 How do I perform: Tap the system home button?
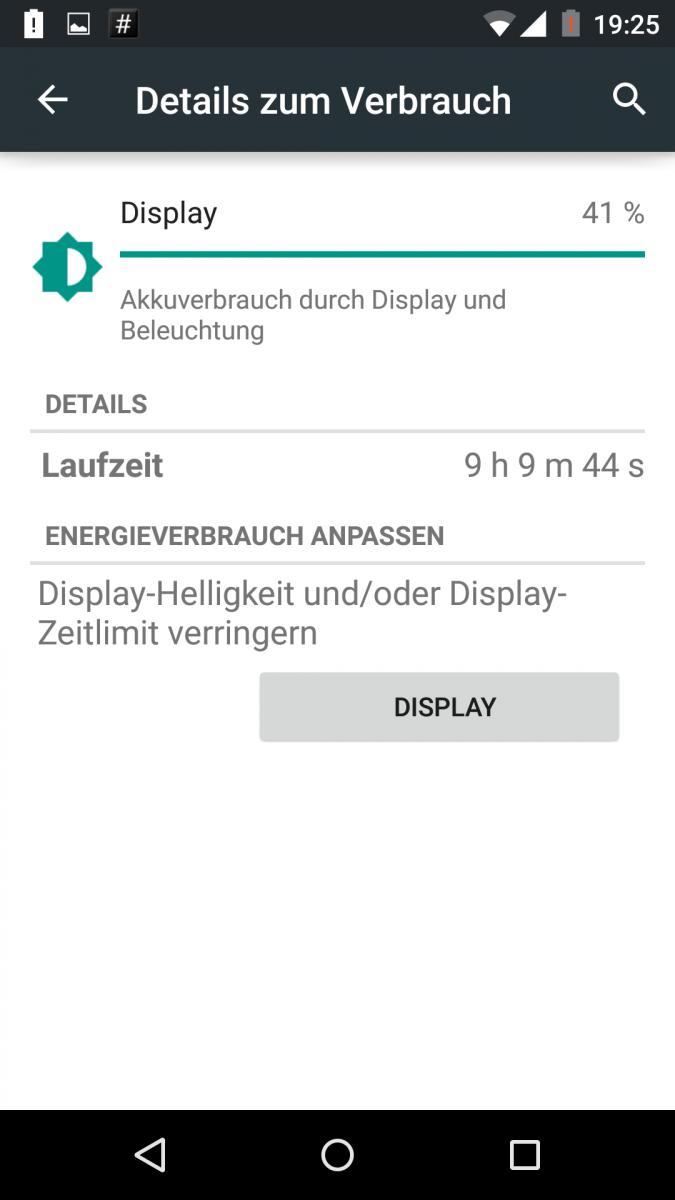click(337, 1155)
